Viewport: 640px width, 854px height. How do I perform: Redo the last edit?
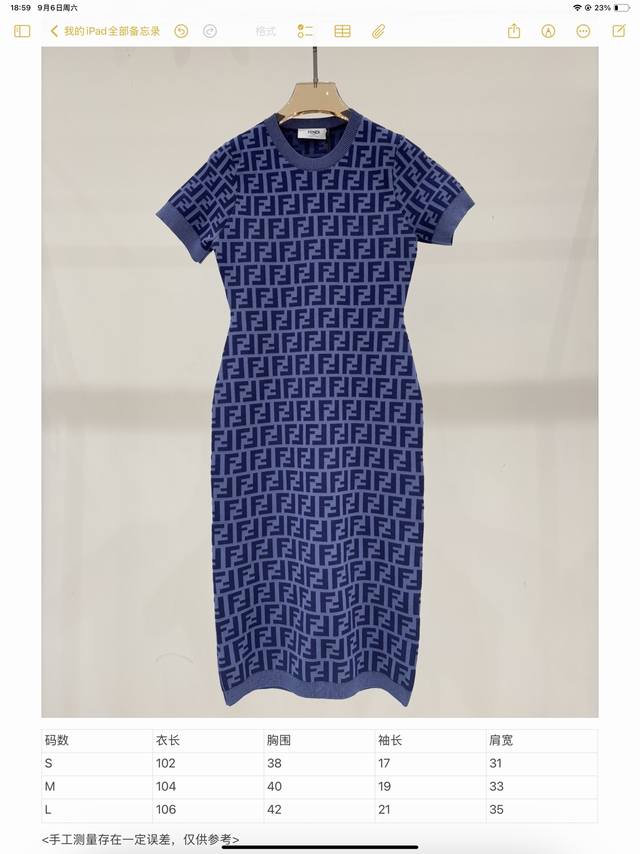tap(210, 31)
